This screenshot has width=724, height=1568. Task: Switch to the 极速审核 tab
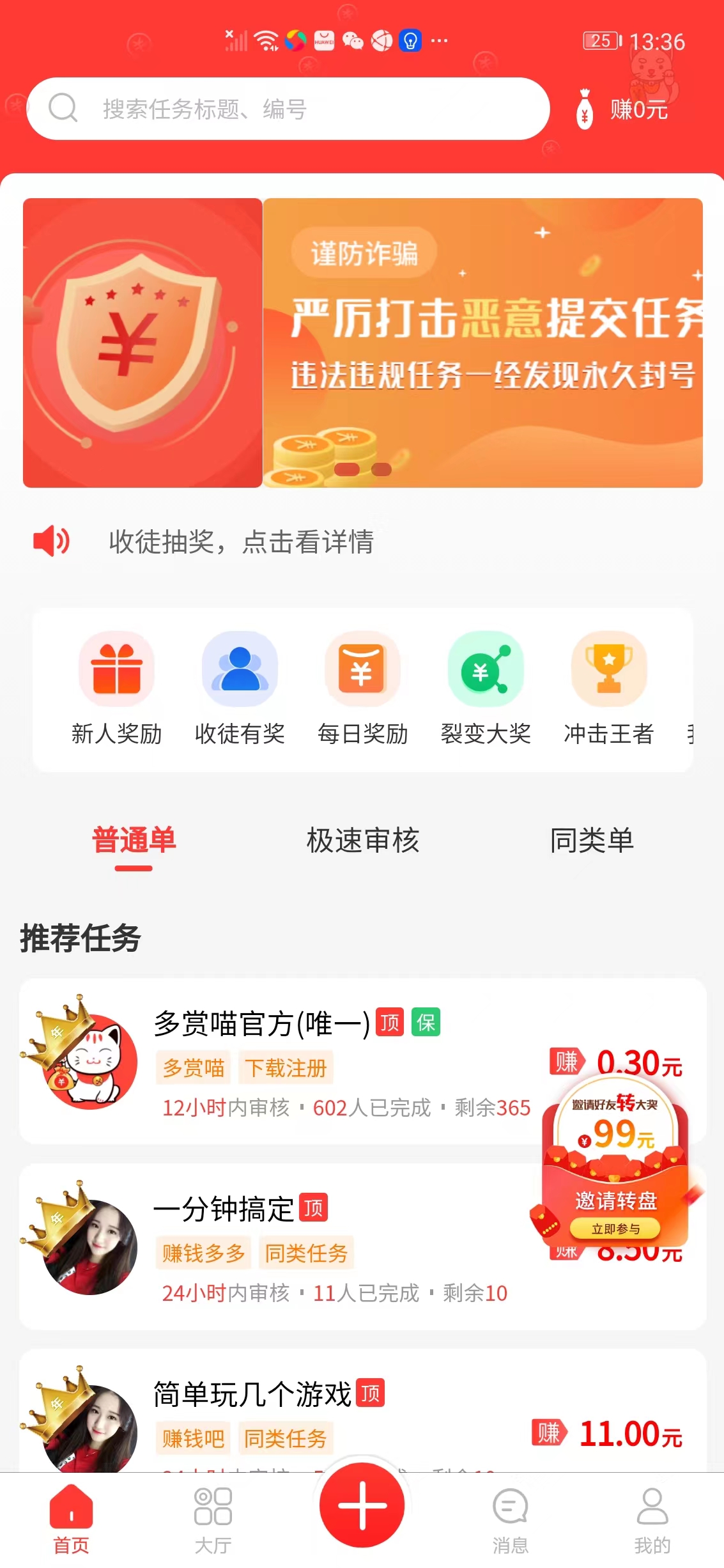(362, 841)
